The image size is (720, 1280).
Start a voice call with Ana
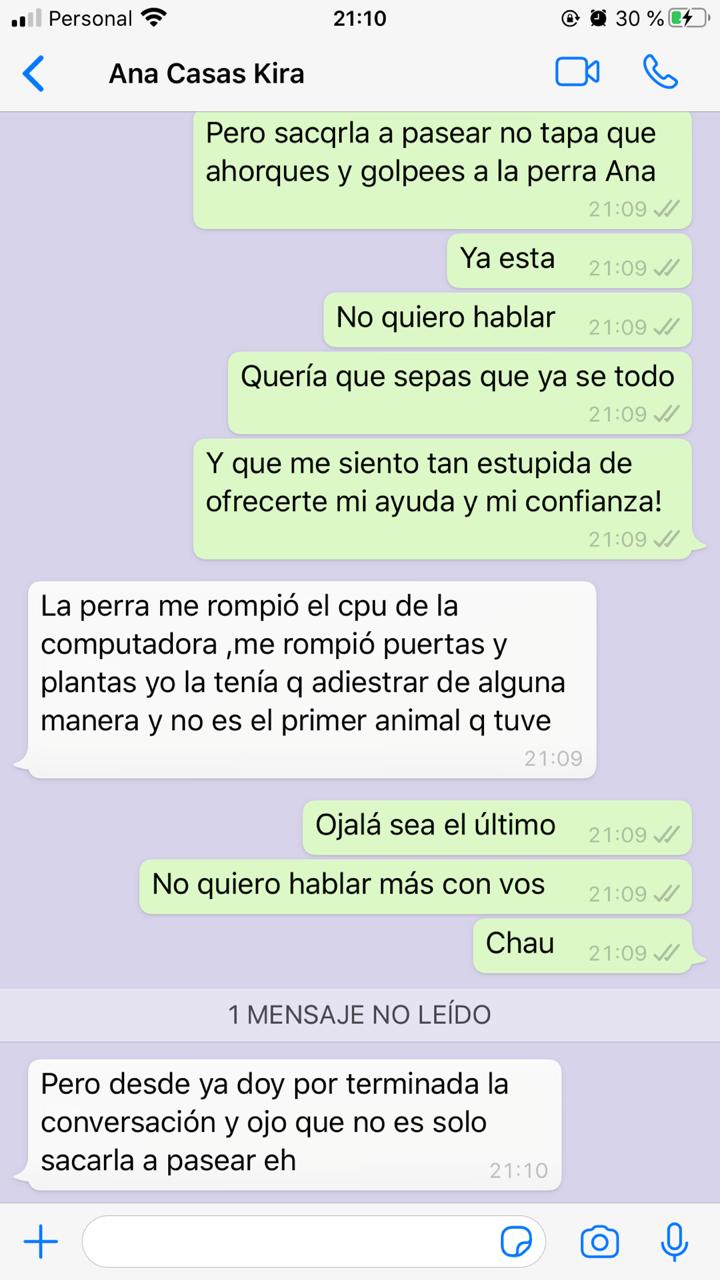[660, 72]
